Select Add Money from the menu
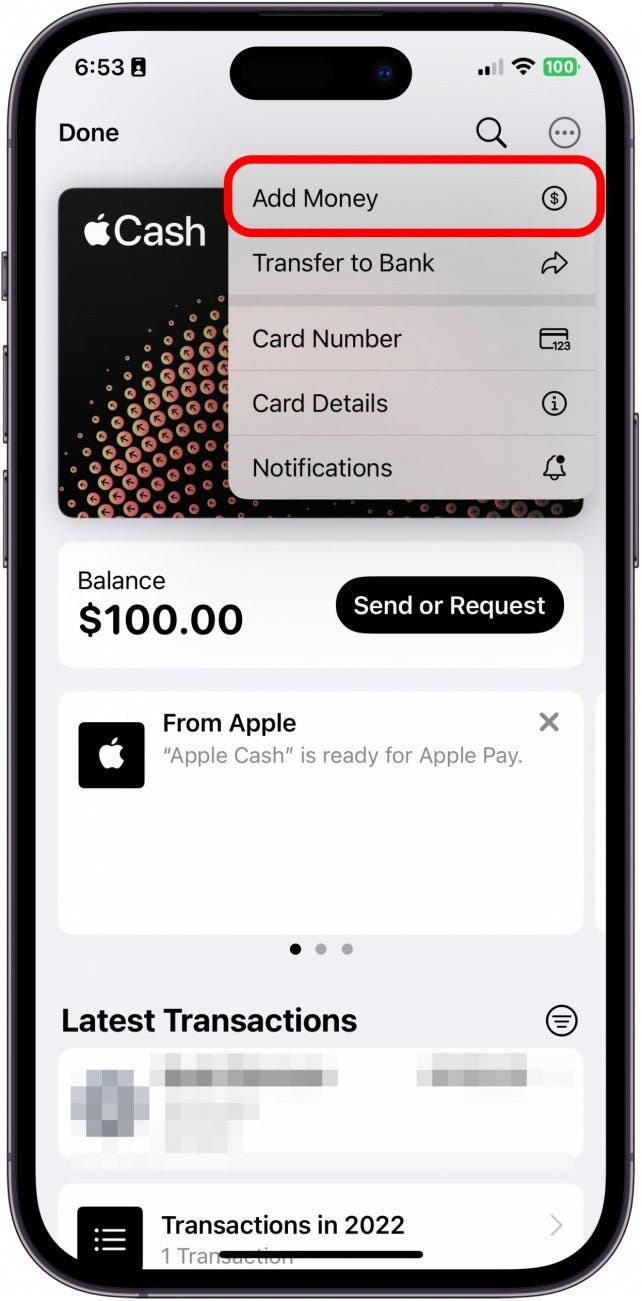Viewport: 642px width, 1301px height. [413, 198]
